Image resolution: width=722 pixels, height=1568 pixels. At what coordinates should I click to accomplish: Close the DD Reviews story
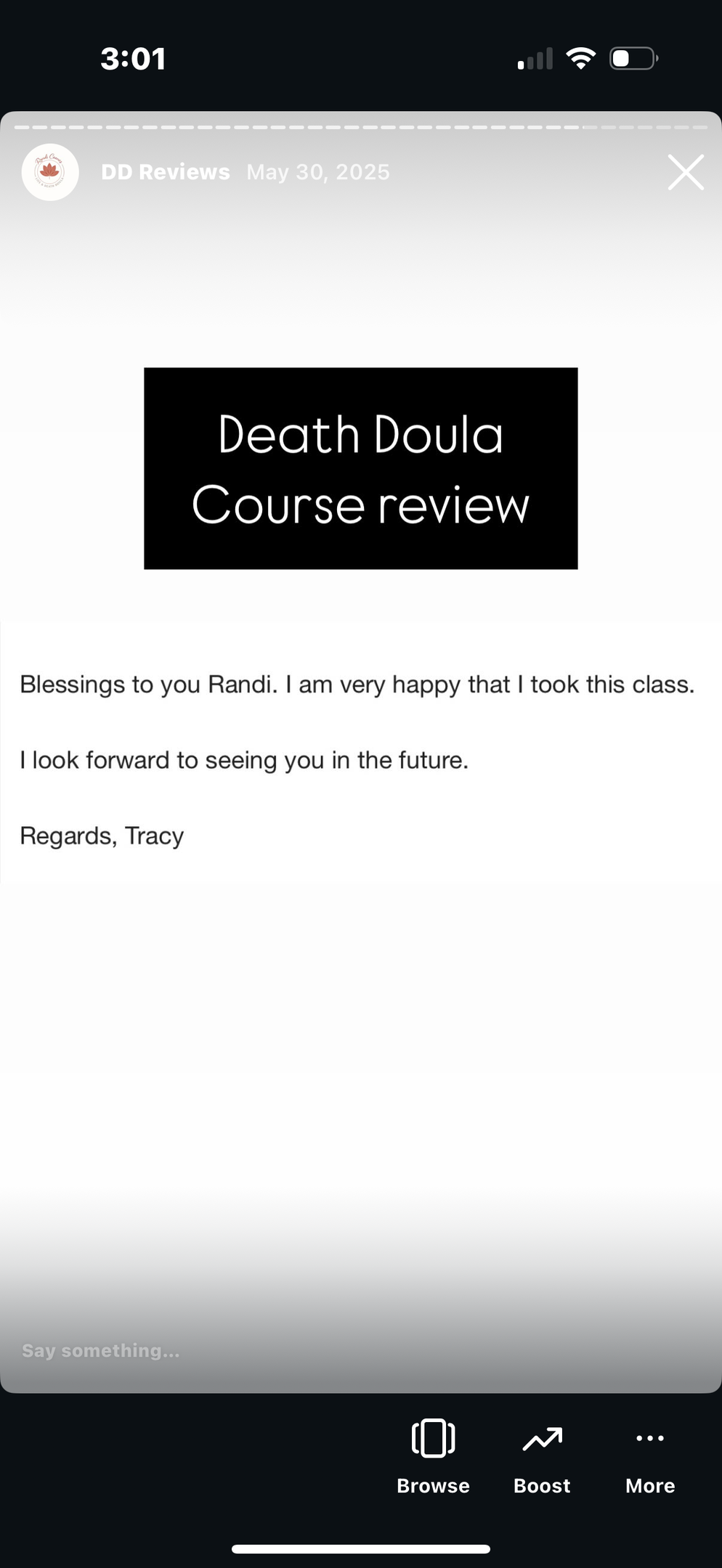click(x=686, y=173)
